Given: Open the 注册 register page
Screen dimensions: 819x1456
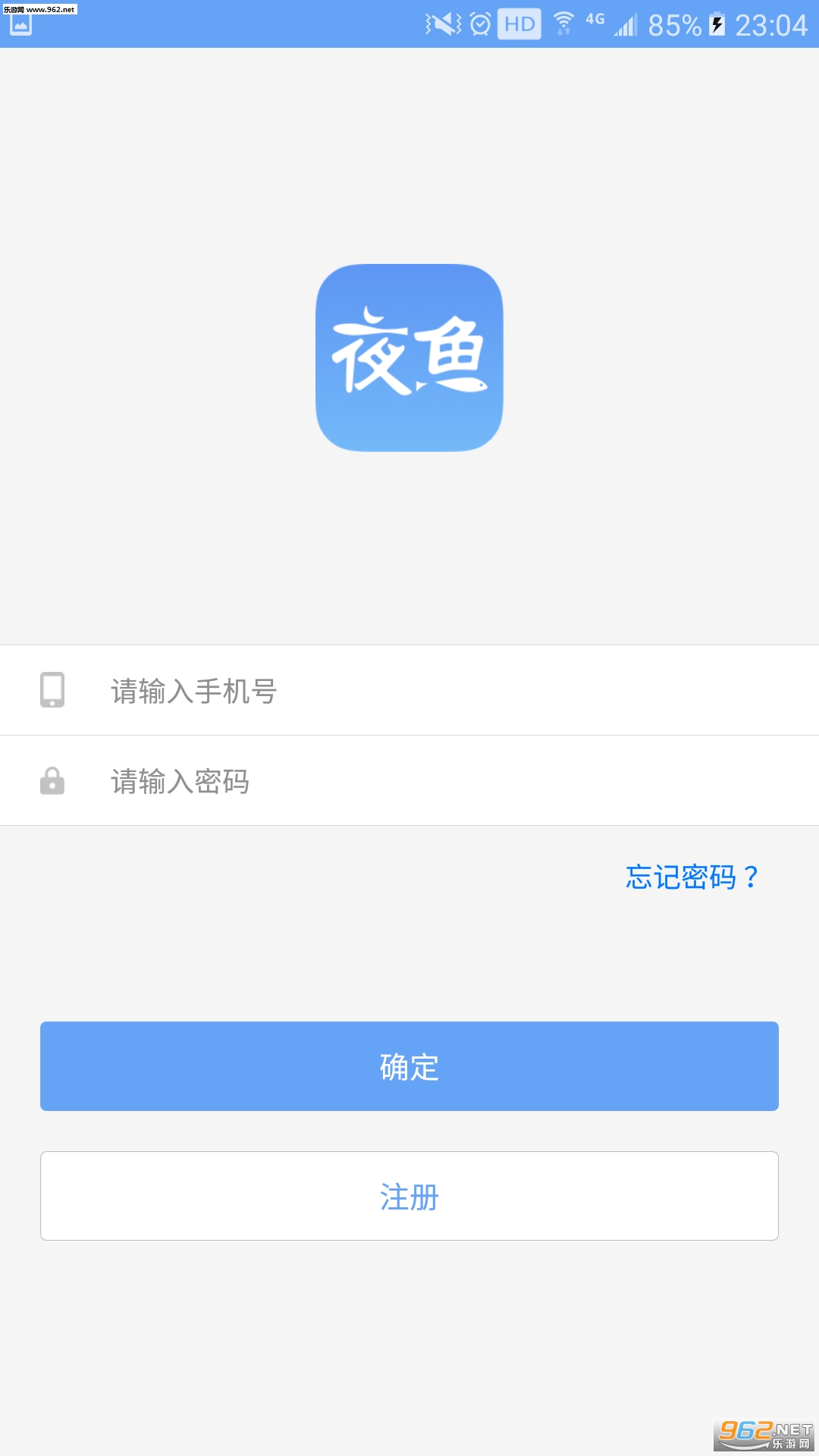Looking at the screenshot, I should coord(409,1196).
